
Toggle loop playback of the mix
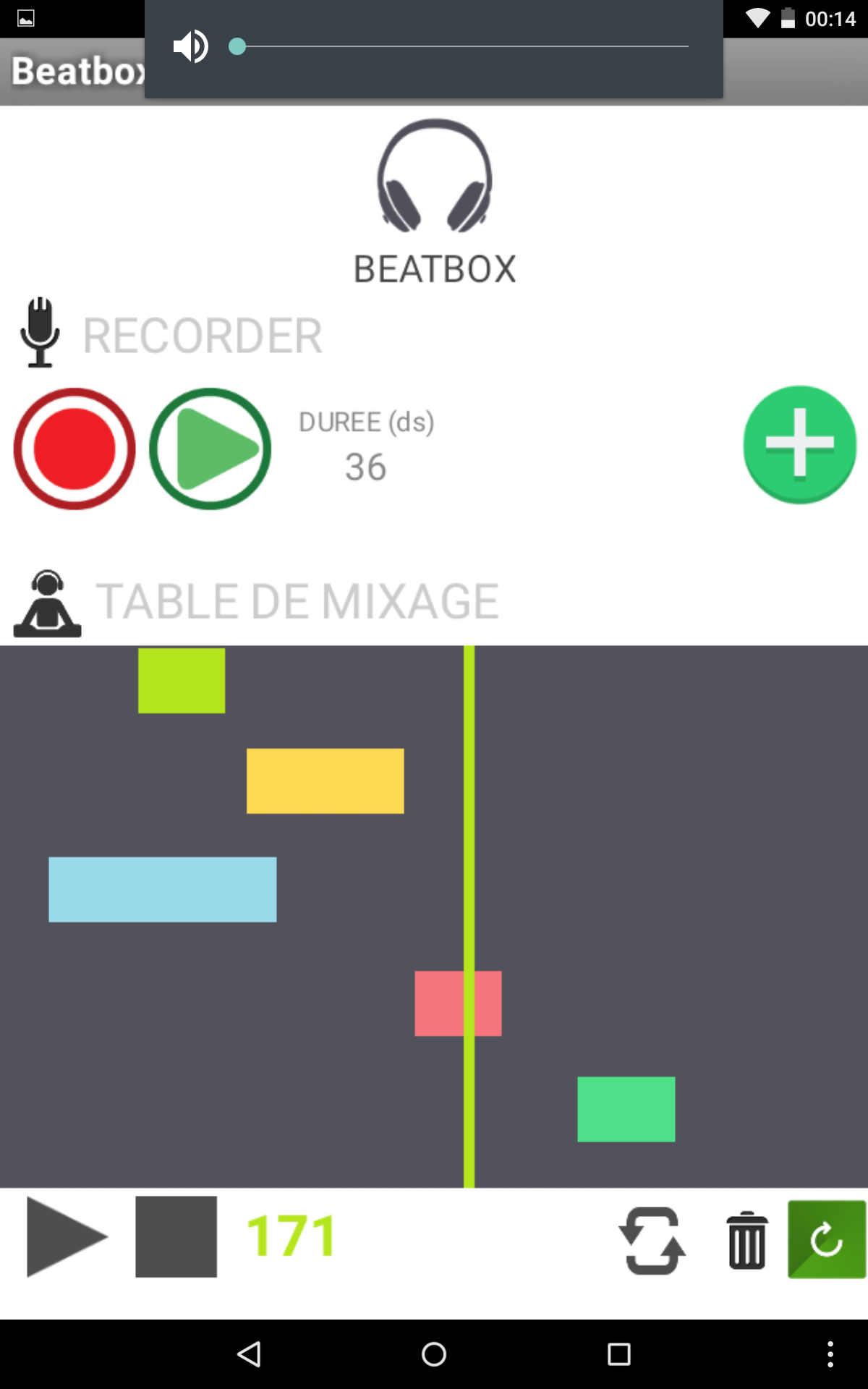pos(652,1240)
